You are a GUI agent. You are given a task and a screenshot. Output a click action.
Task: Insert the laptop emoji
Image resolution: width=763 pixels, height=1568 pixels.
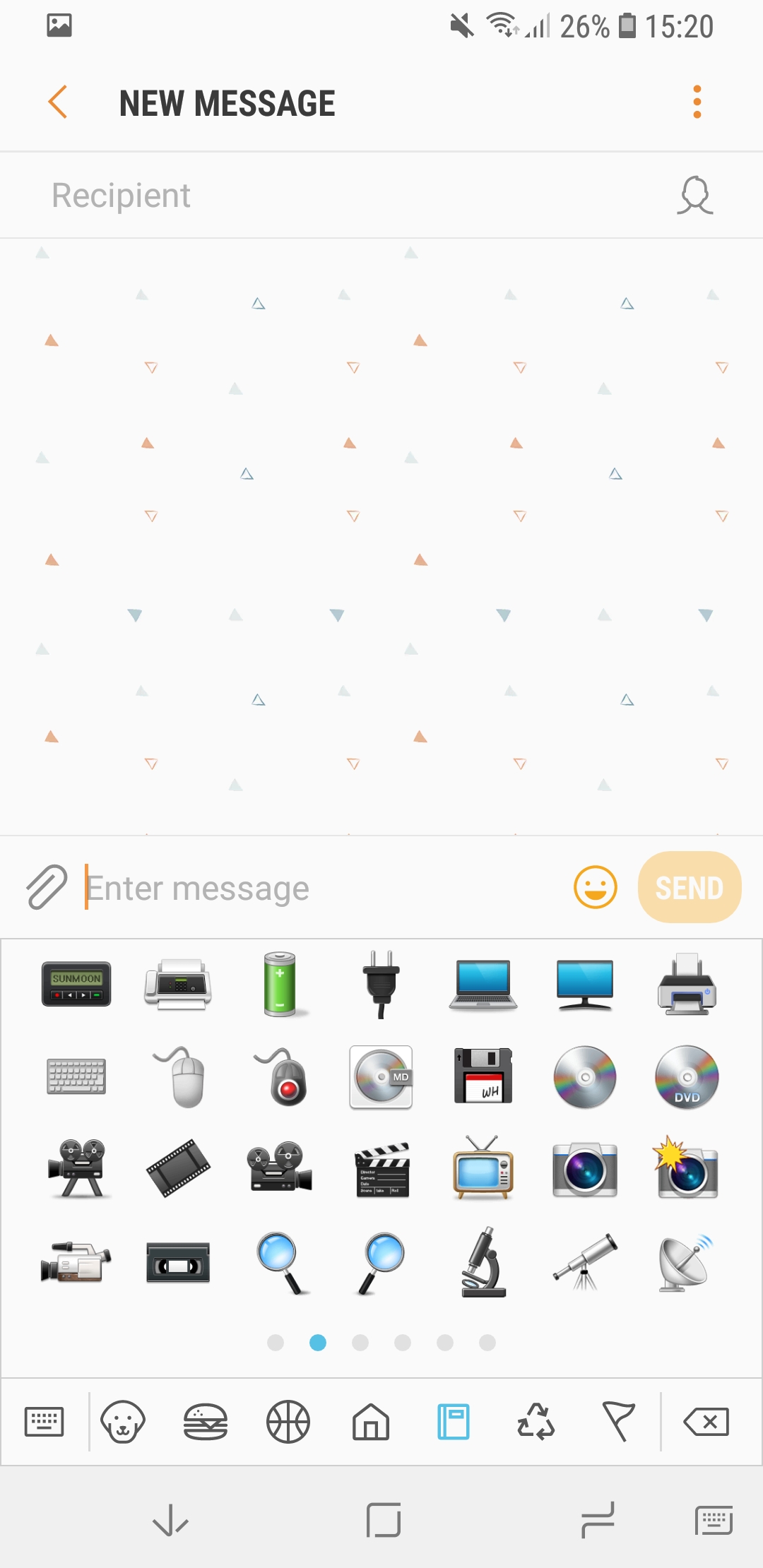(x=483, y=984)
